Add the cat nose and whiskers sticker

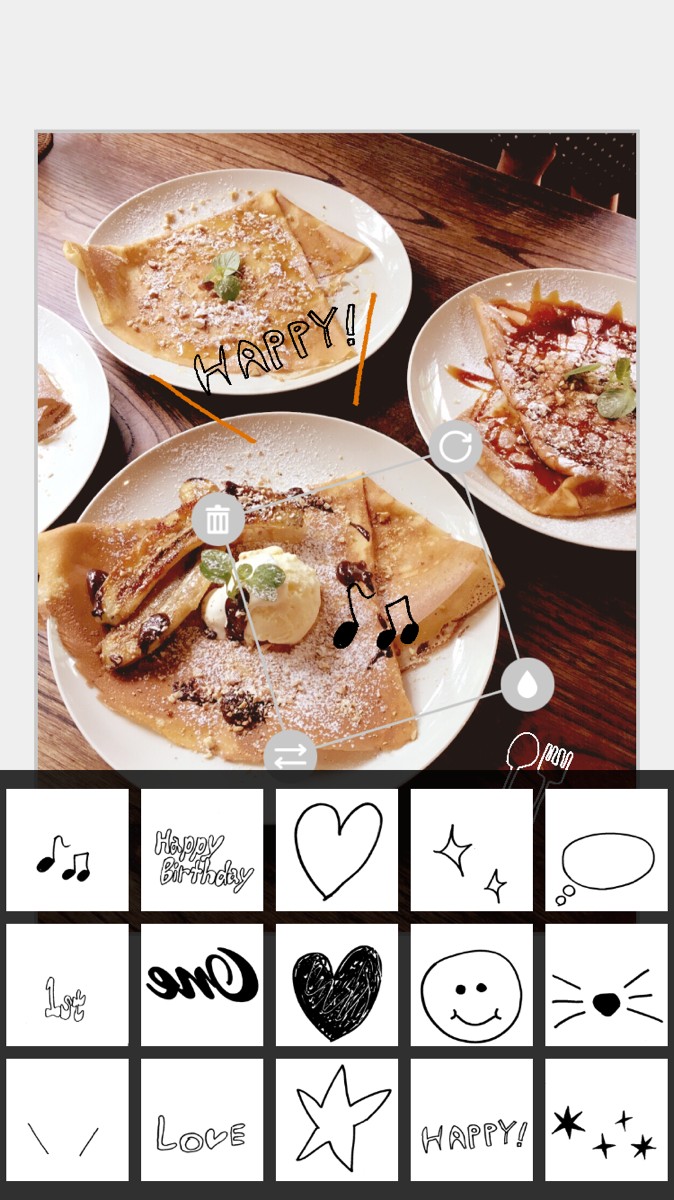point(607,985)
